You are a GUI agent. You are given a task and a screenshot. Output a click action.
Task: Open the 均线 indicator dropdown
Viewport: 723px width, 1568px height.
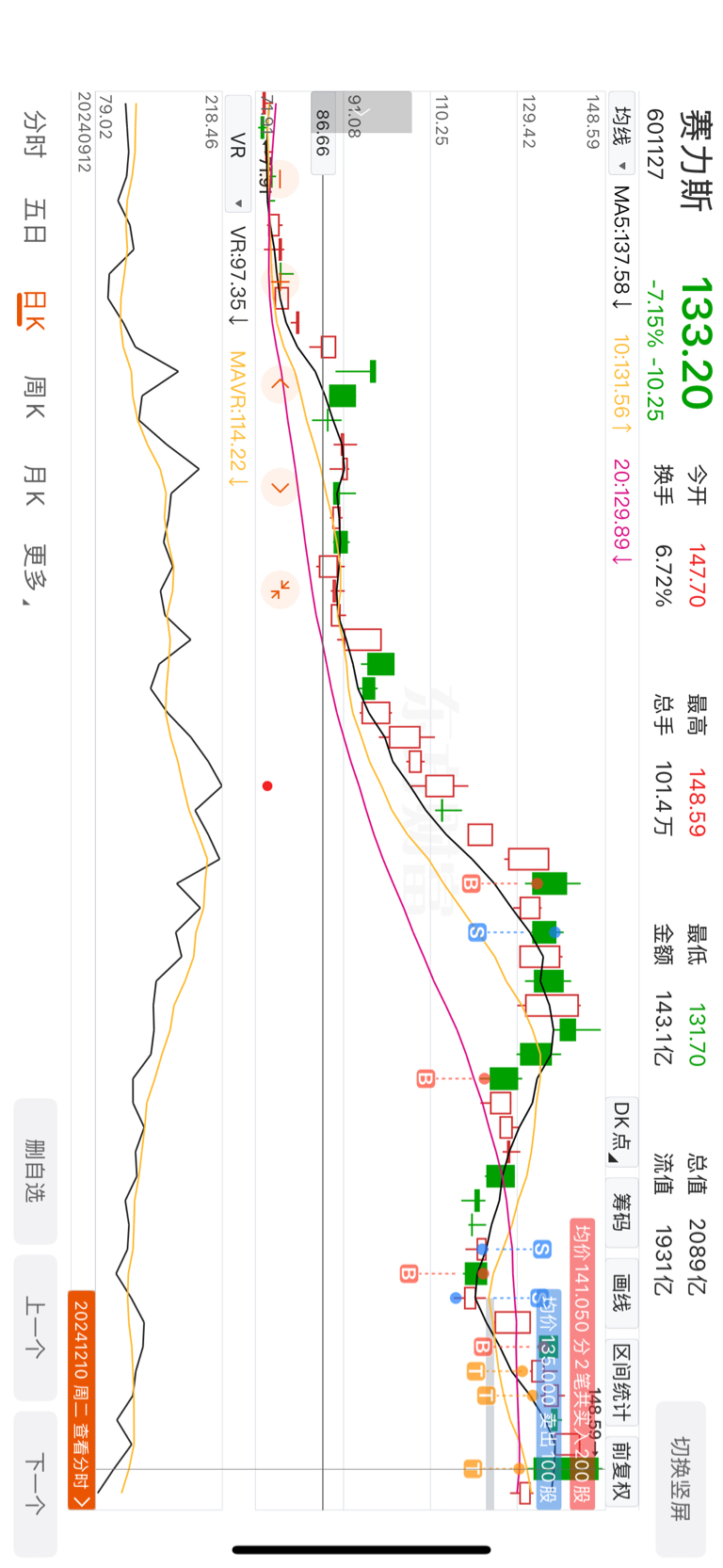tap(621, 138)
